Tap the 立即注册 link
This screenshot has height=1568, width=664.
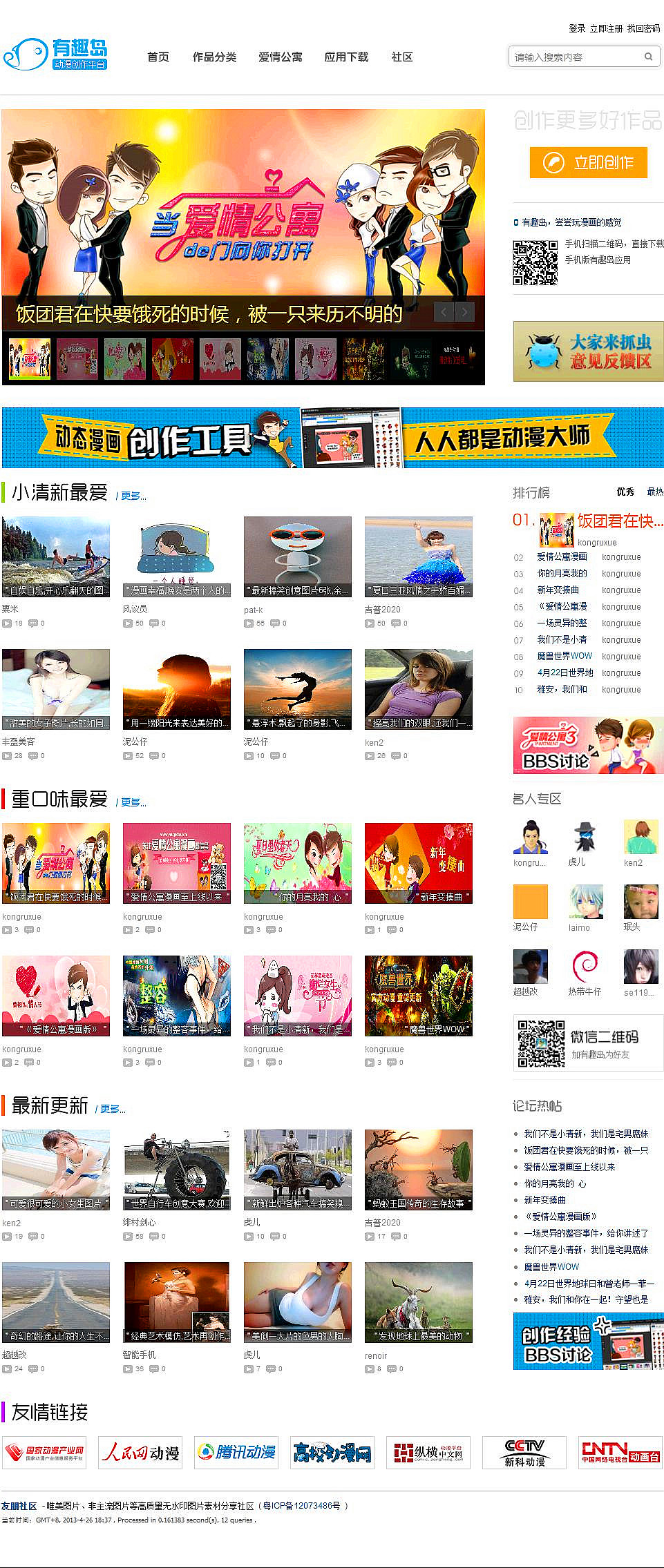(x=605, y=28)
